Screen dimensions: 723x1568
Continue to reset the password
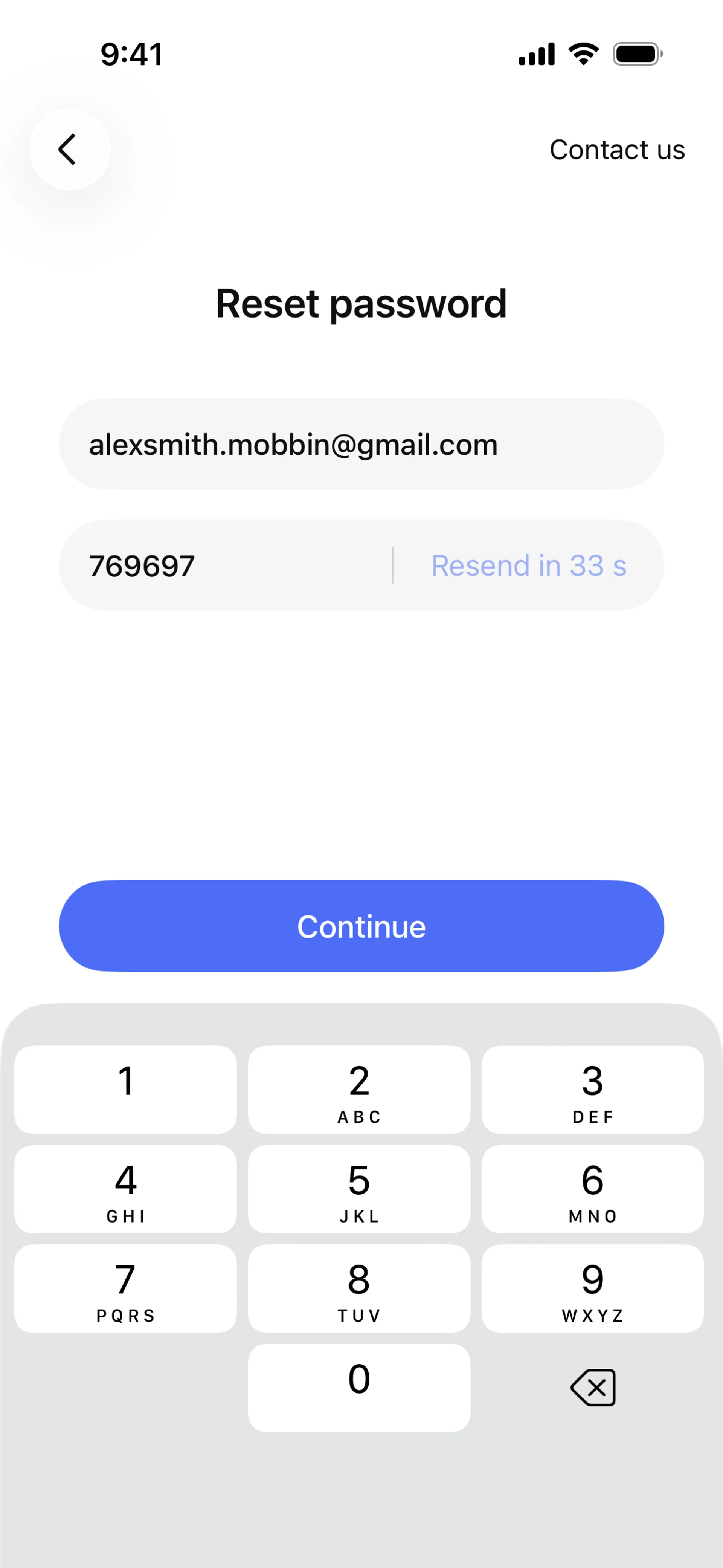click(361, 926)
